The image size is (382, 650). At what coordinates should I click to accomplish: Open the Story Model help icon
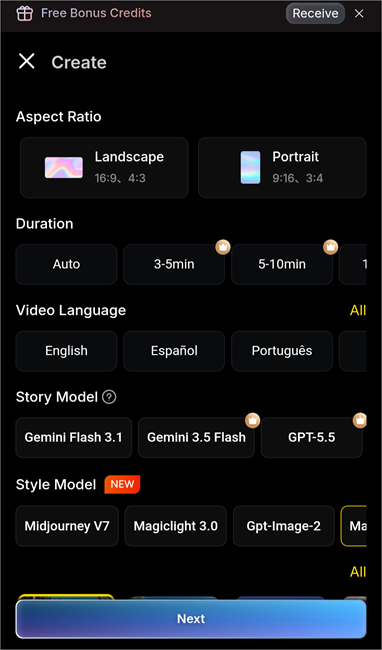pyautogui.click(x=109, y=397)
